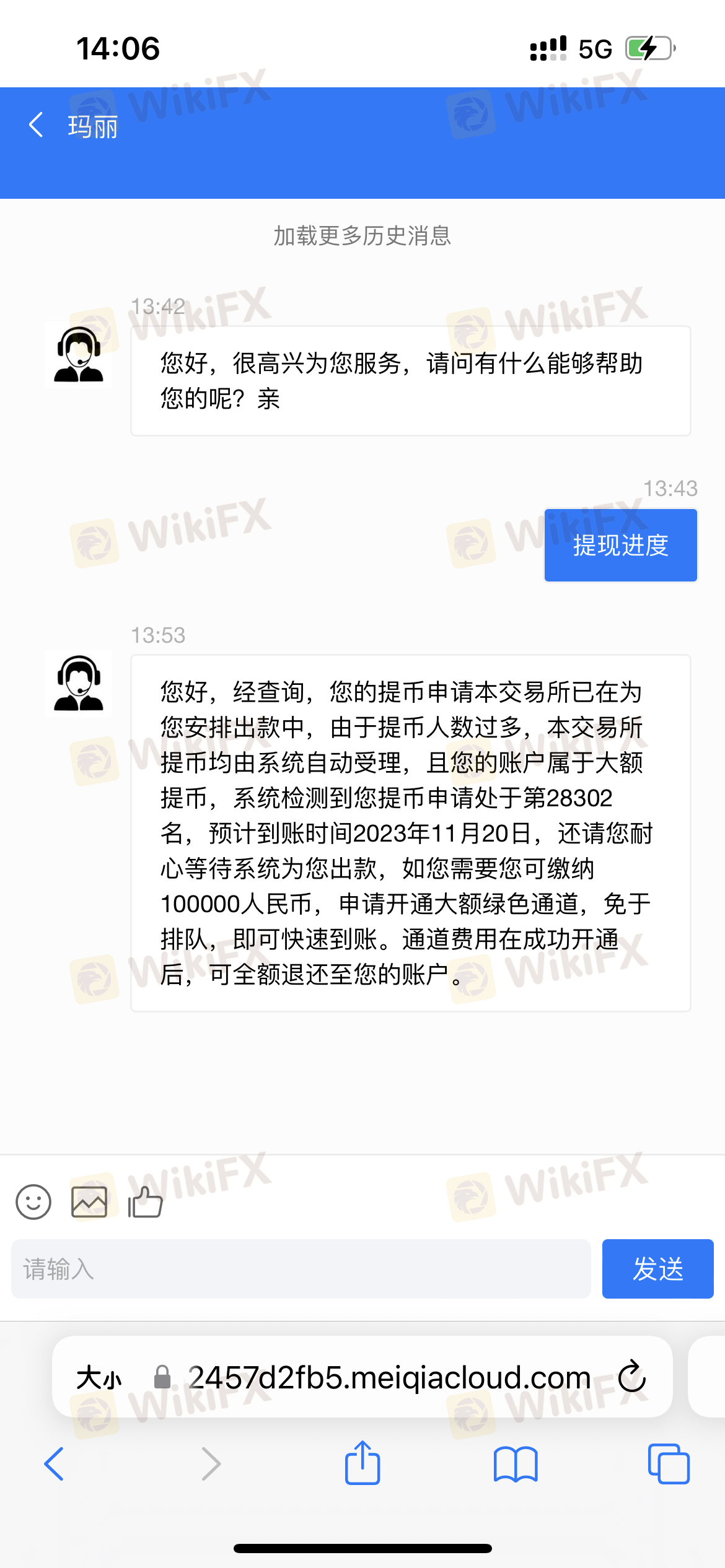
Task: Send the message with 发送
Action: (658, 1269)
